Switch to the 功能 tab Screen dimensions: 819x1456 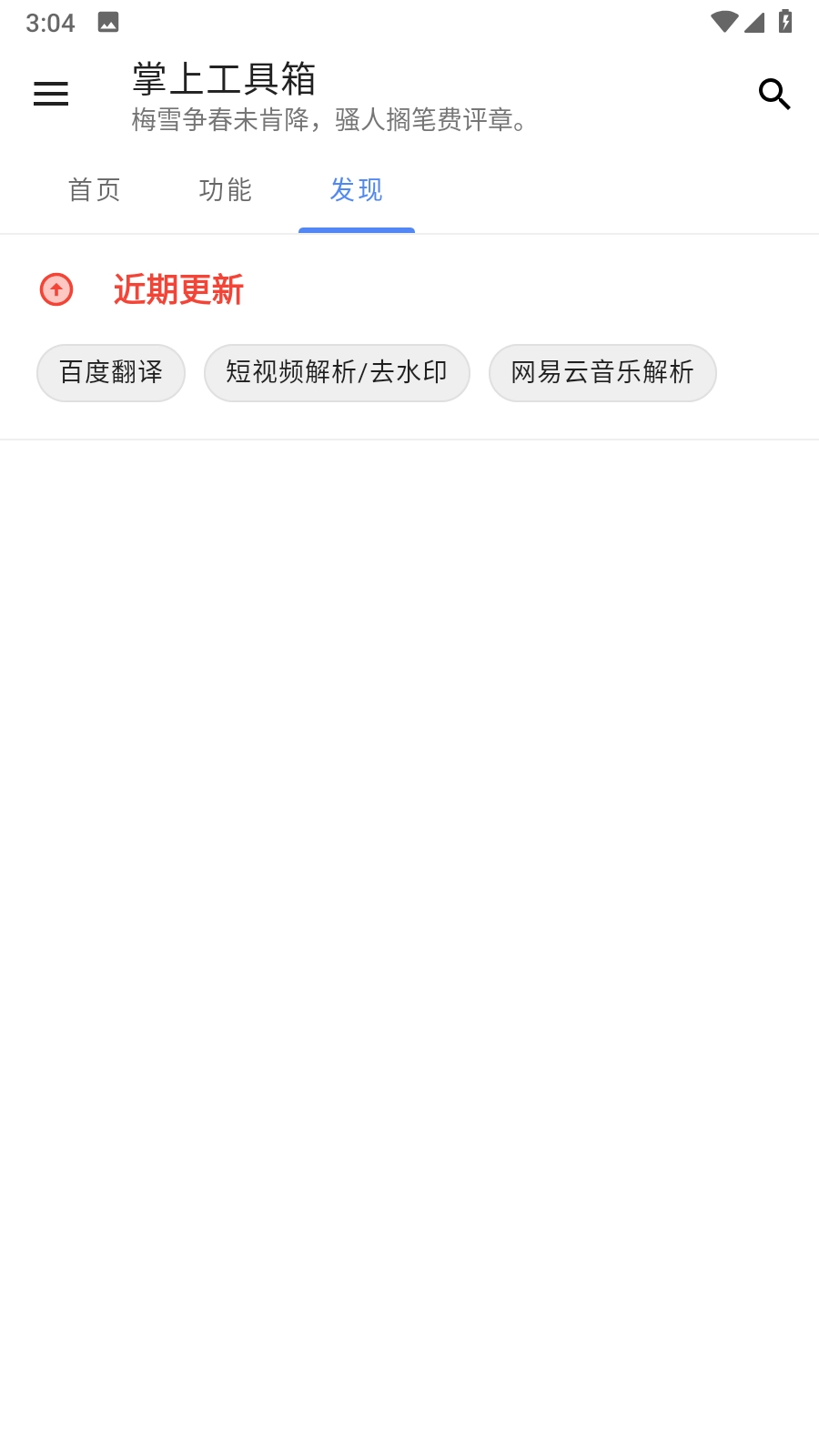226,190
